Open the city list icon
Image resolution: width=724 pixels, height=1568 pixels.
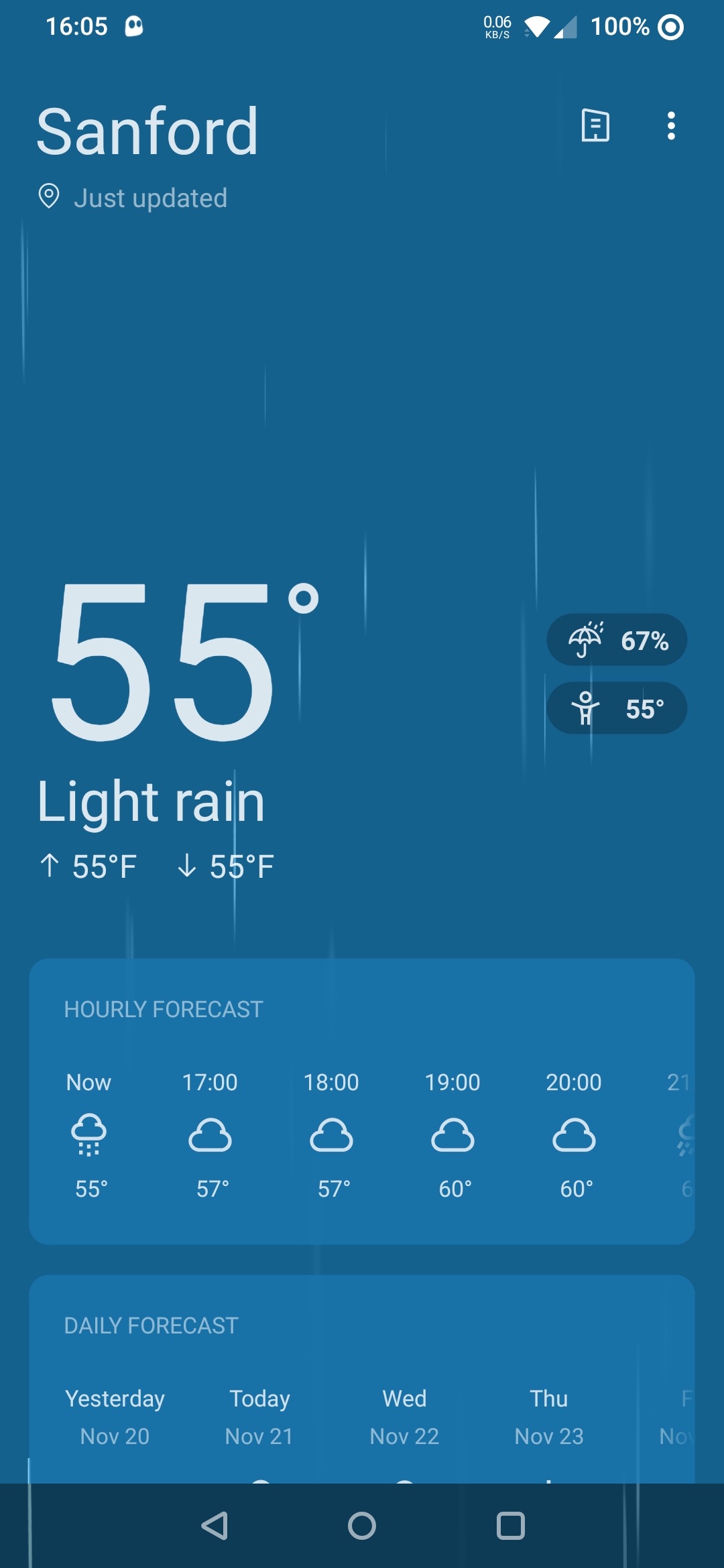[595, 125]
